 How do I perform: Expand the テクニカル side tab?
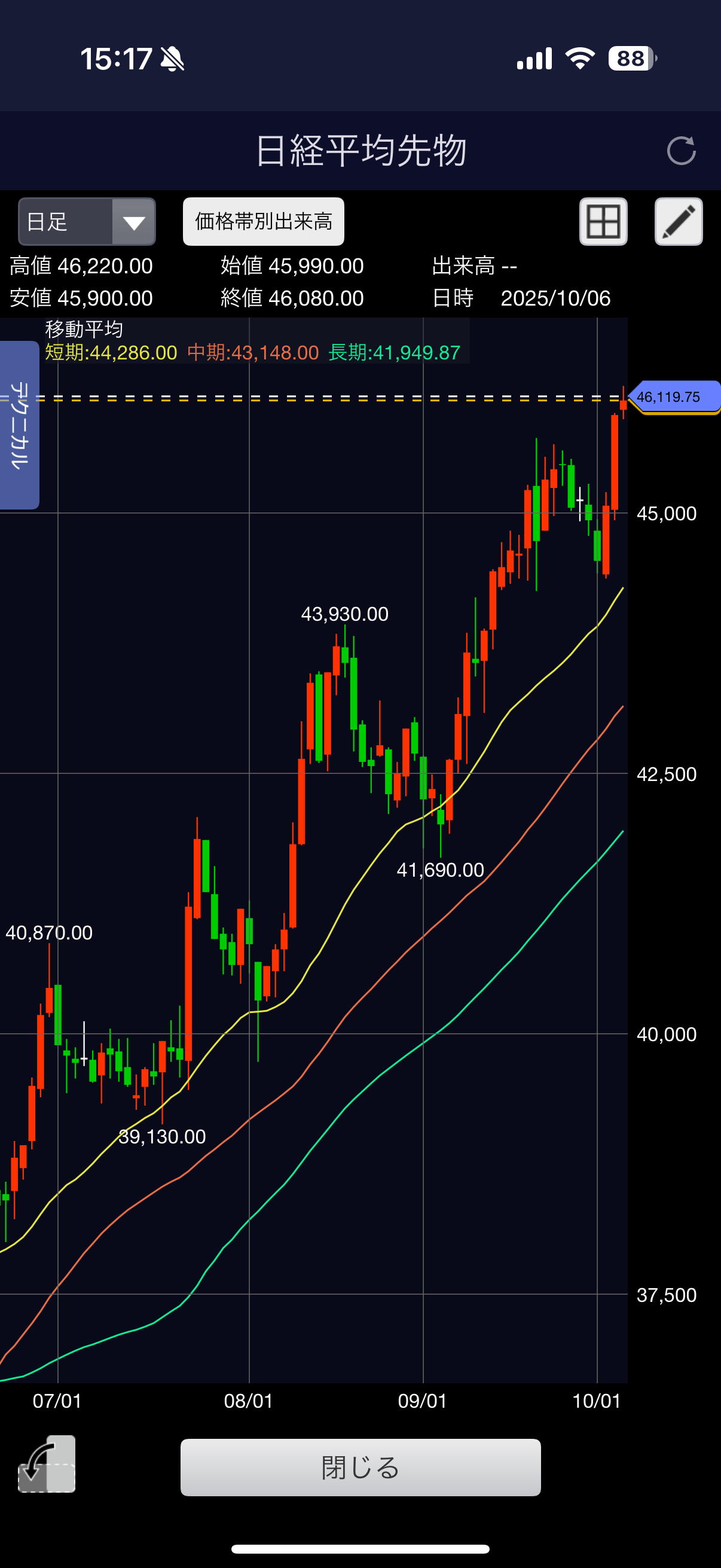tap(20, 424)
